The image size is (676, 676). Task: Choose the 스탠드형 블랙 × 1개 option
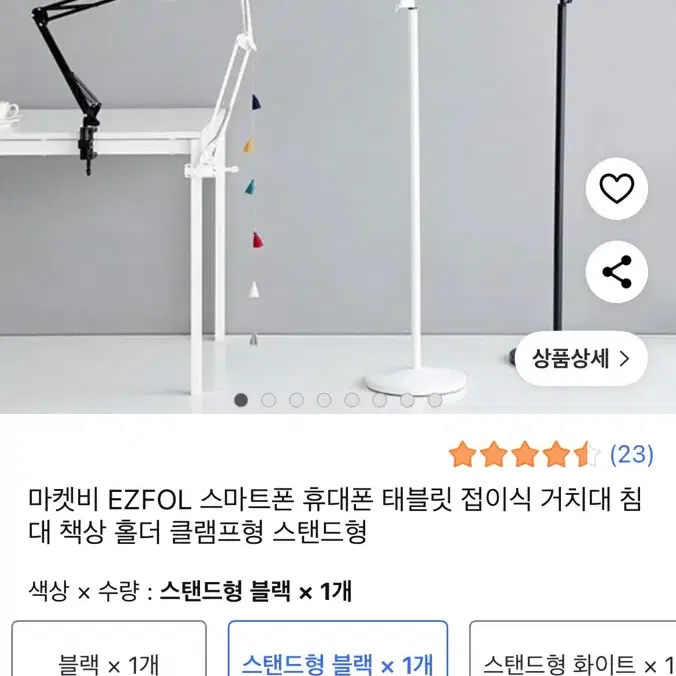tap(337, 660)
